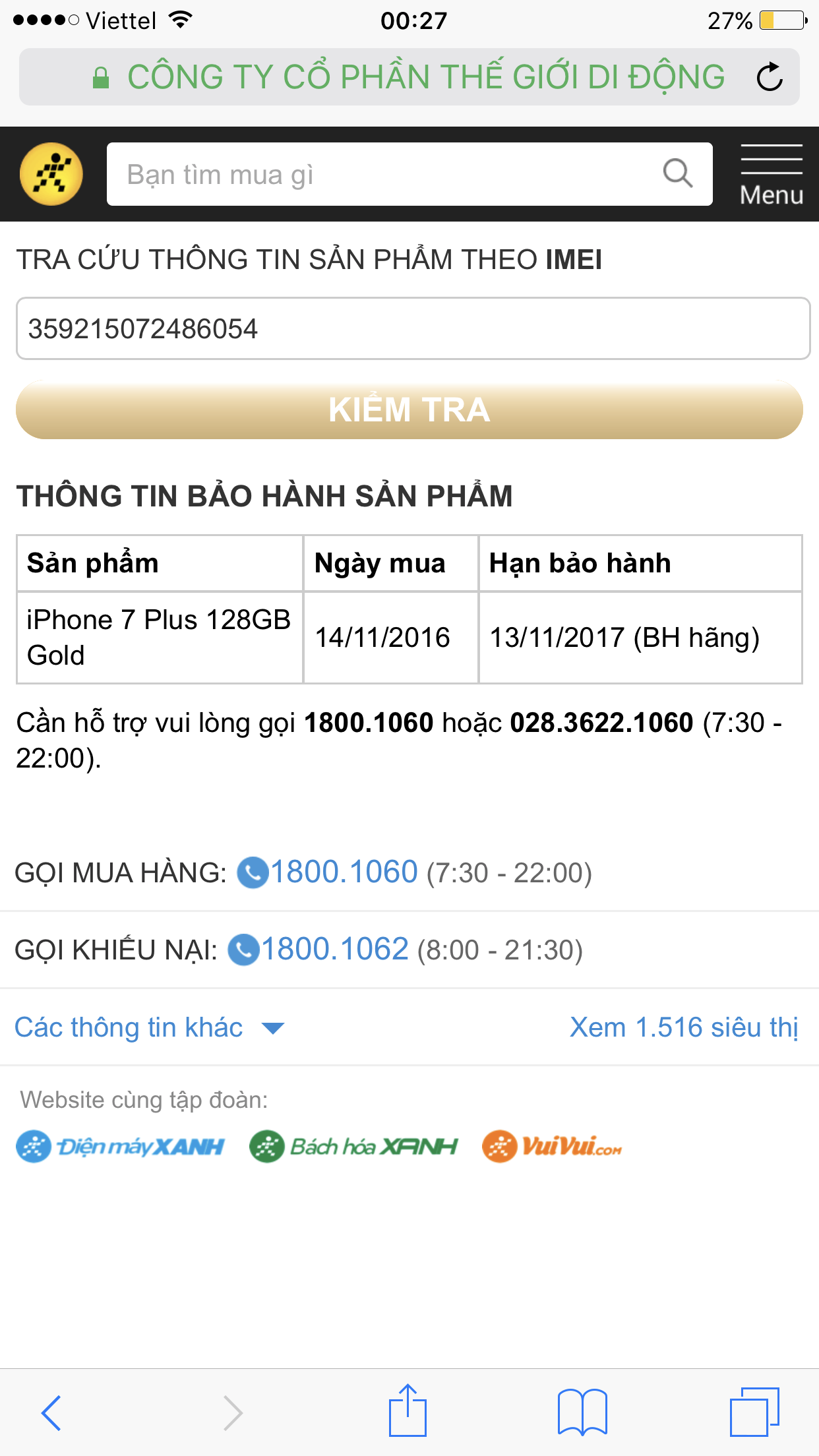Screen dimensions: 819x1456
Task: Open the Thế Giới Di Động home logo
Action: pyautogui.click(x=51, y=174)
